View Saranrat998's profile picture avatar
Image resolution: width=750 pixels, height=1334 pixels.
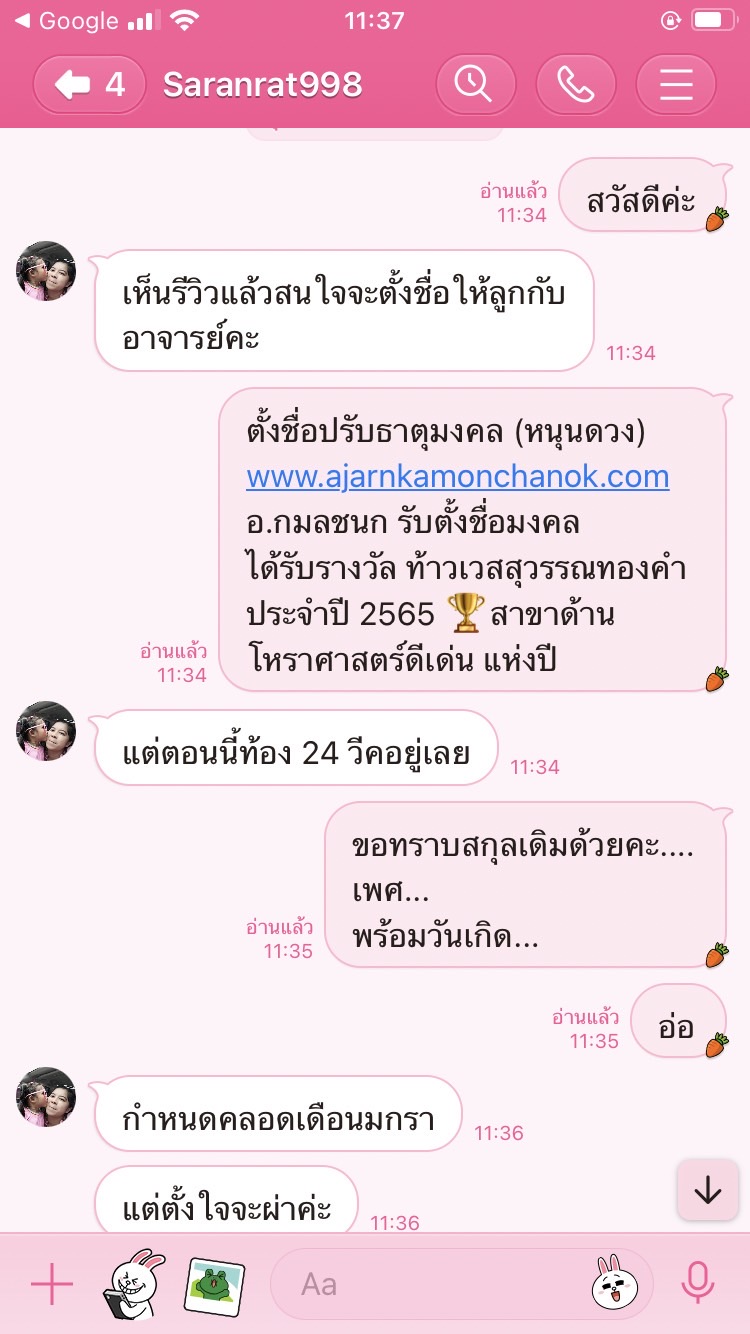46,271
